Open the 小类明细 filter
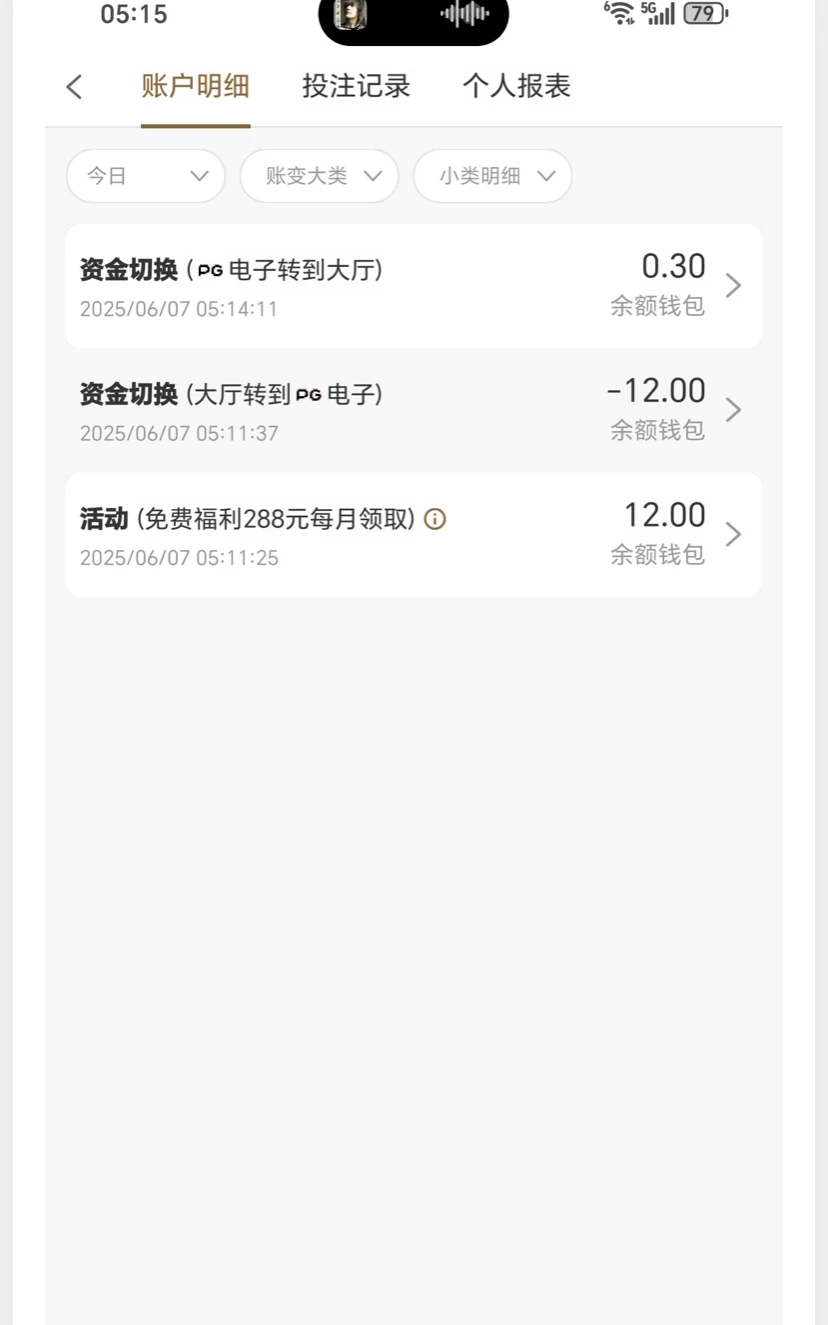 492,176
